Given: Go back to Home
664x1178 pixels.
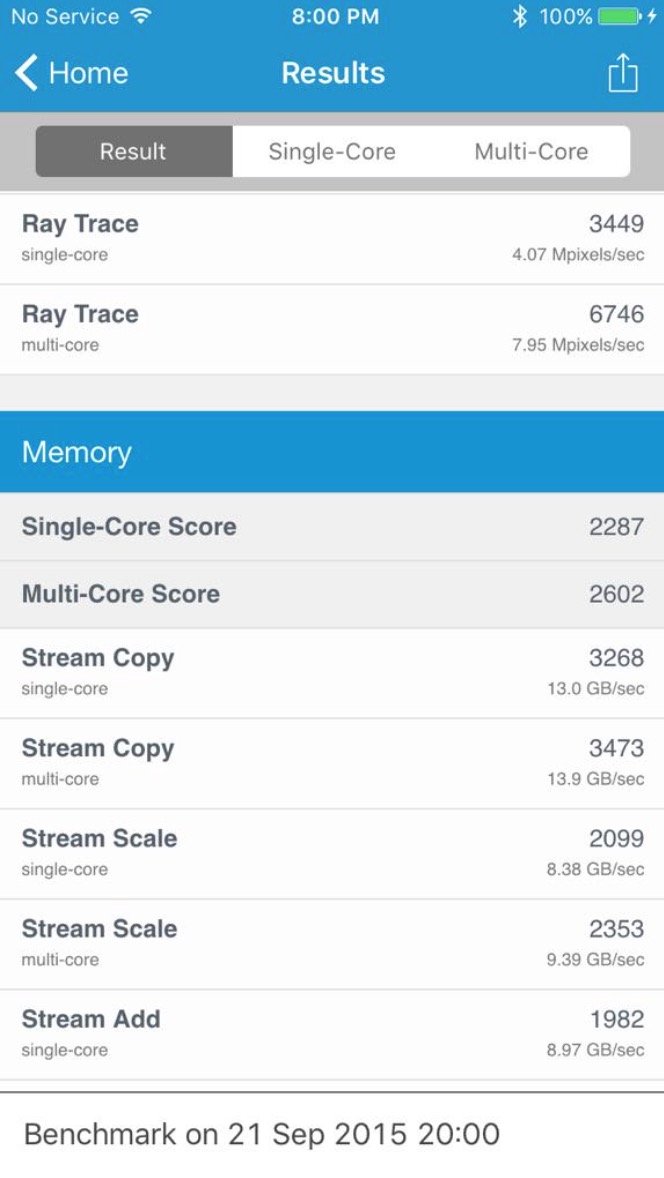Looking at the screenshot, I should [72, 73].
